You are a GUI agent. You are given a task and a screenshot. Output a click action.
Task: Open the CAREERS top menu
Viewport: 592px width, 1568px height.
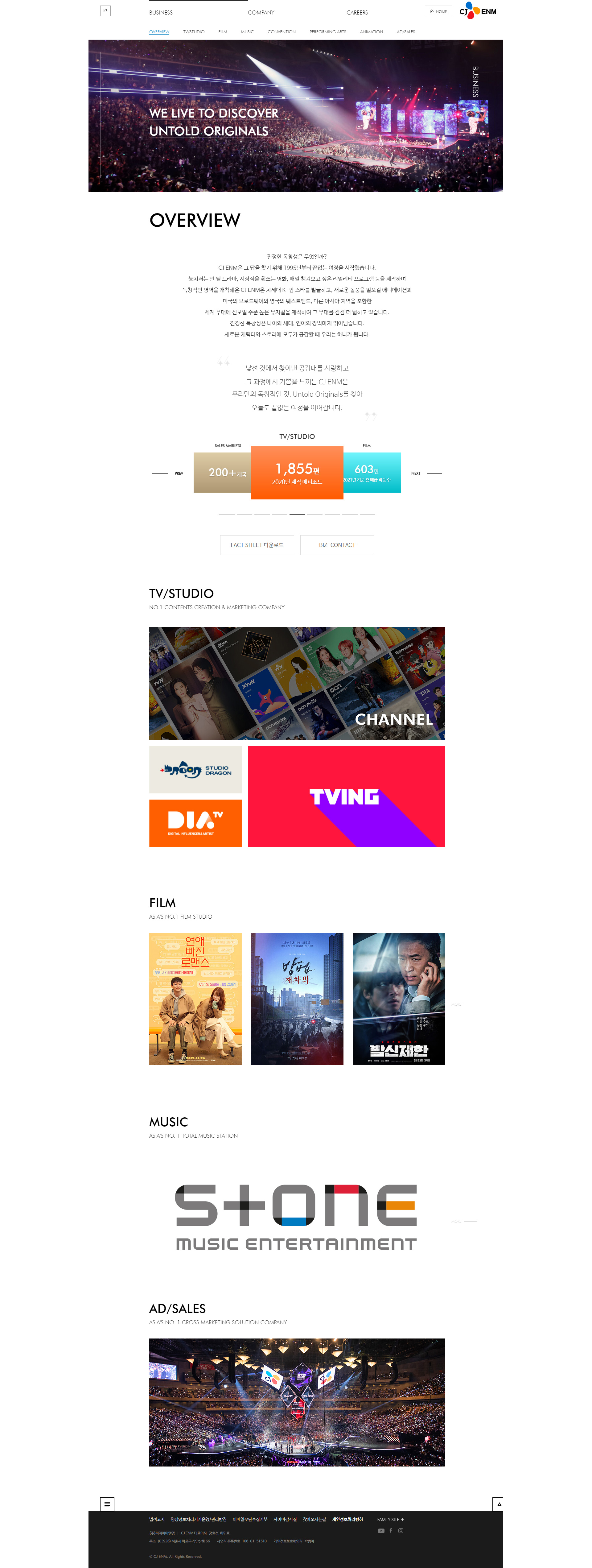(357, 12)
